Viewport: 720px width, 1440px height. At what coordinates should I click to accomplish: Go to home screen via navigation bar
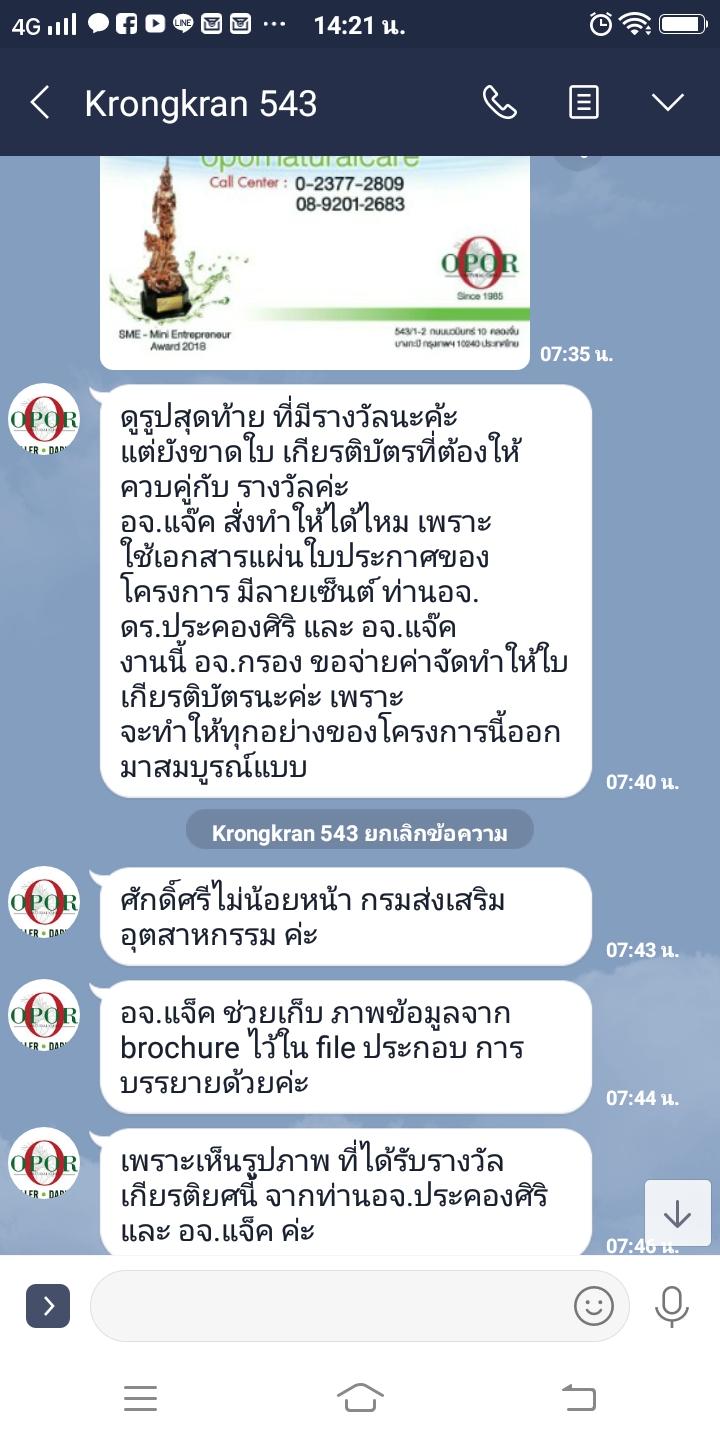pyautogui.click(x=360, y=1398)
